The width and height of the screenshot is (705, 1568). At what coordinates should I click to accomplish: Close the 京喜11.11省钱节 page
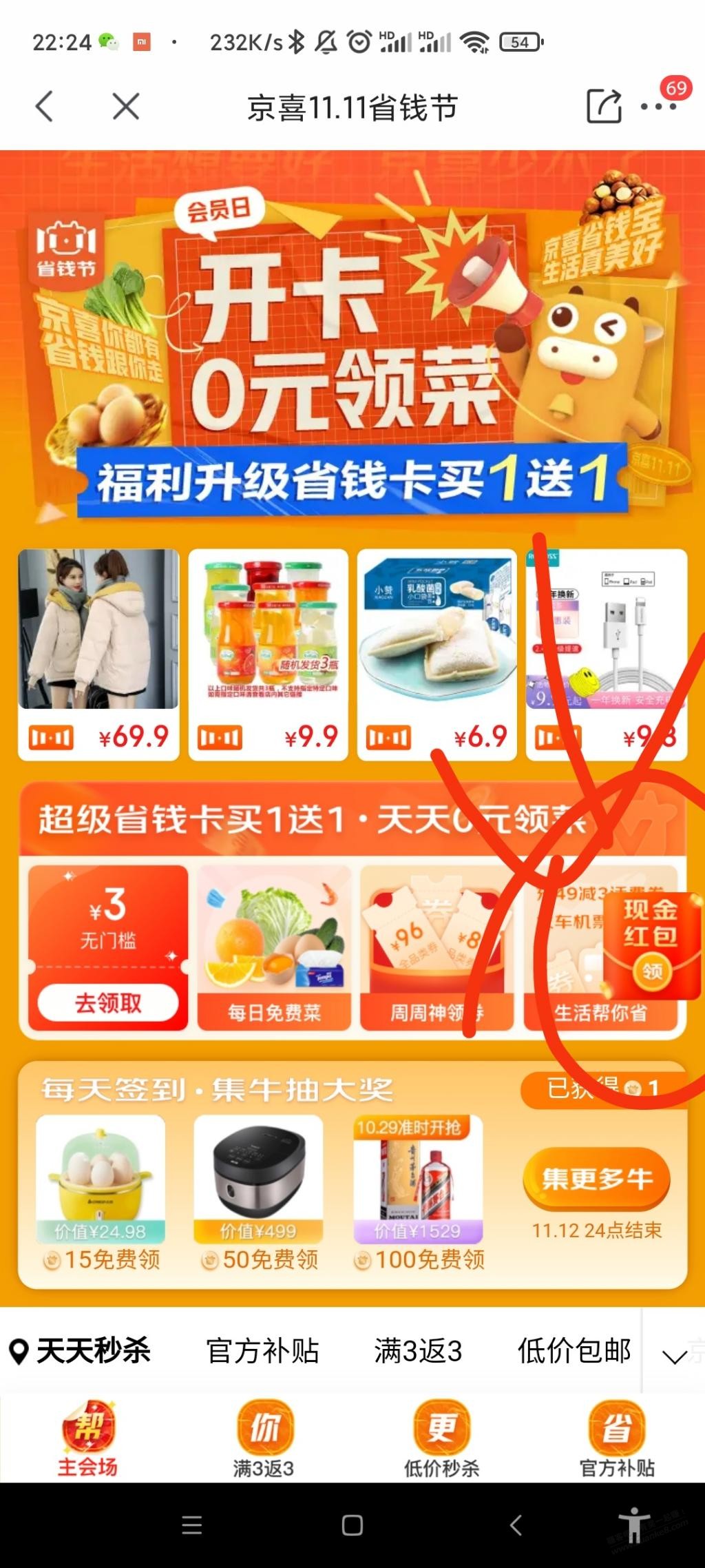click(x=126, y=107)
